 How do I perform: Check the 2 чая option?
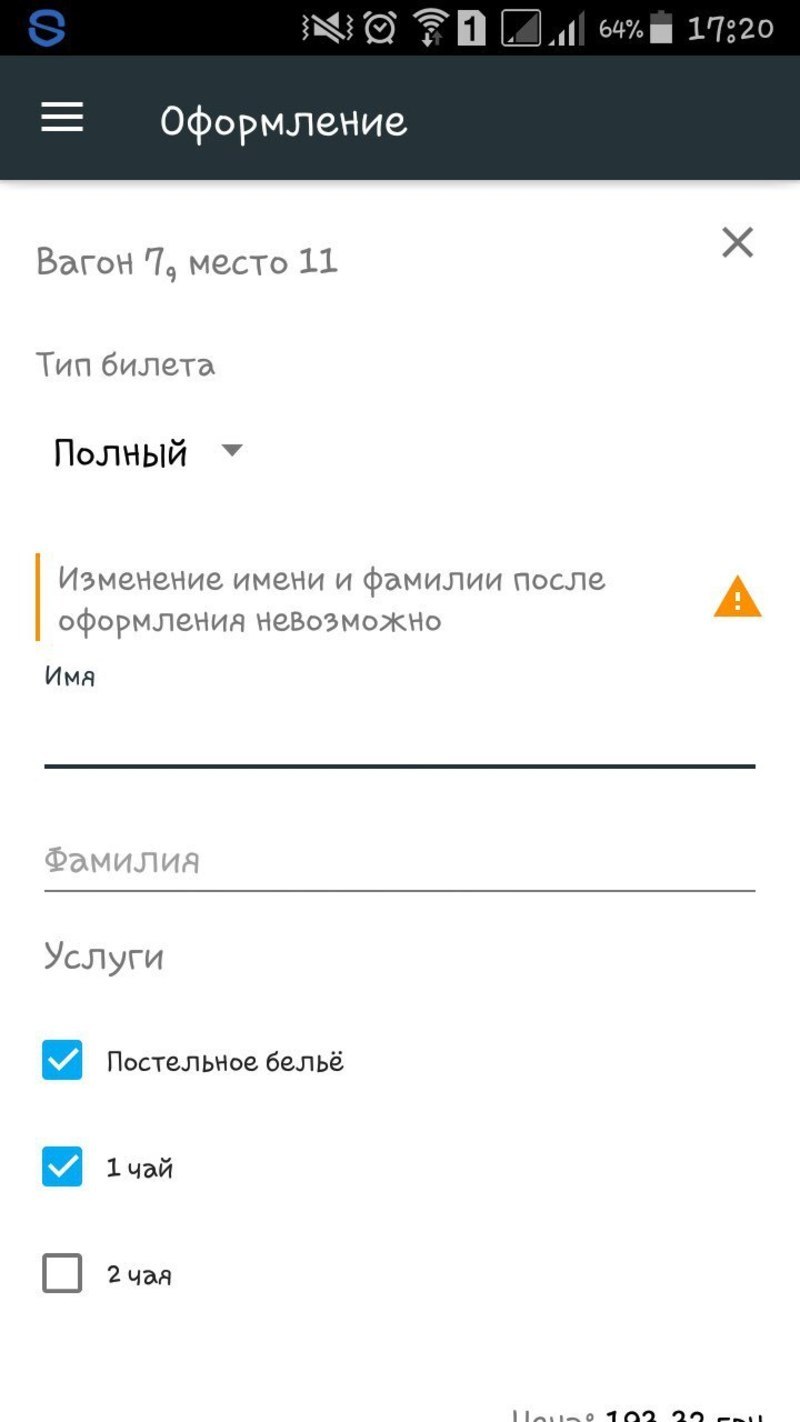(x=62, y=1274)
